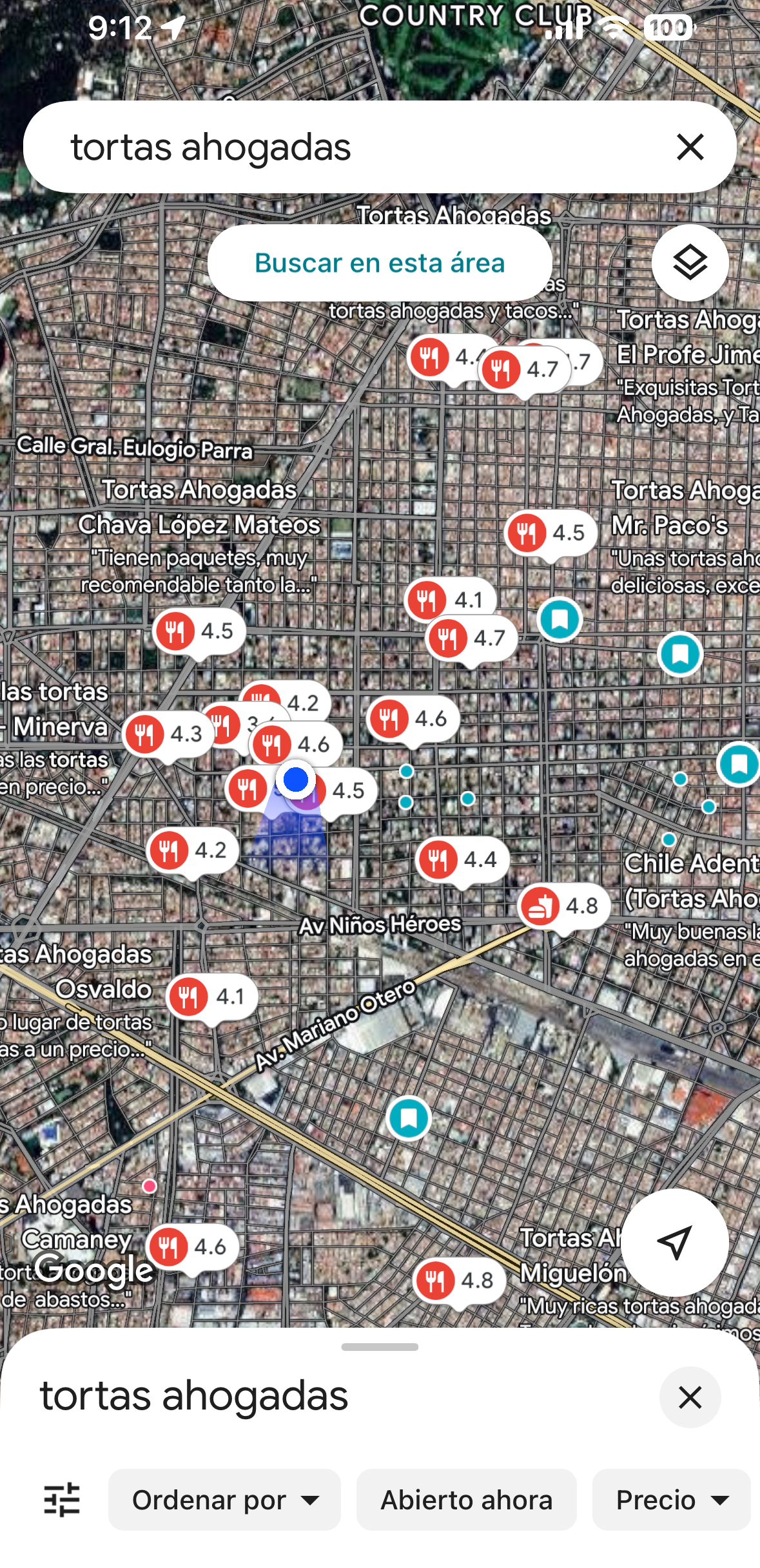Open the 4.1 pin beside Osvaldo
The height and width of the screenshot is (1568, 760).
tap(211, 997)
